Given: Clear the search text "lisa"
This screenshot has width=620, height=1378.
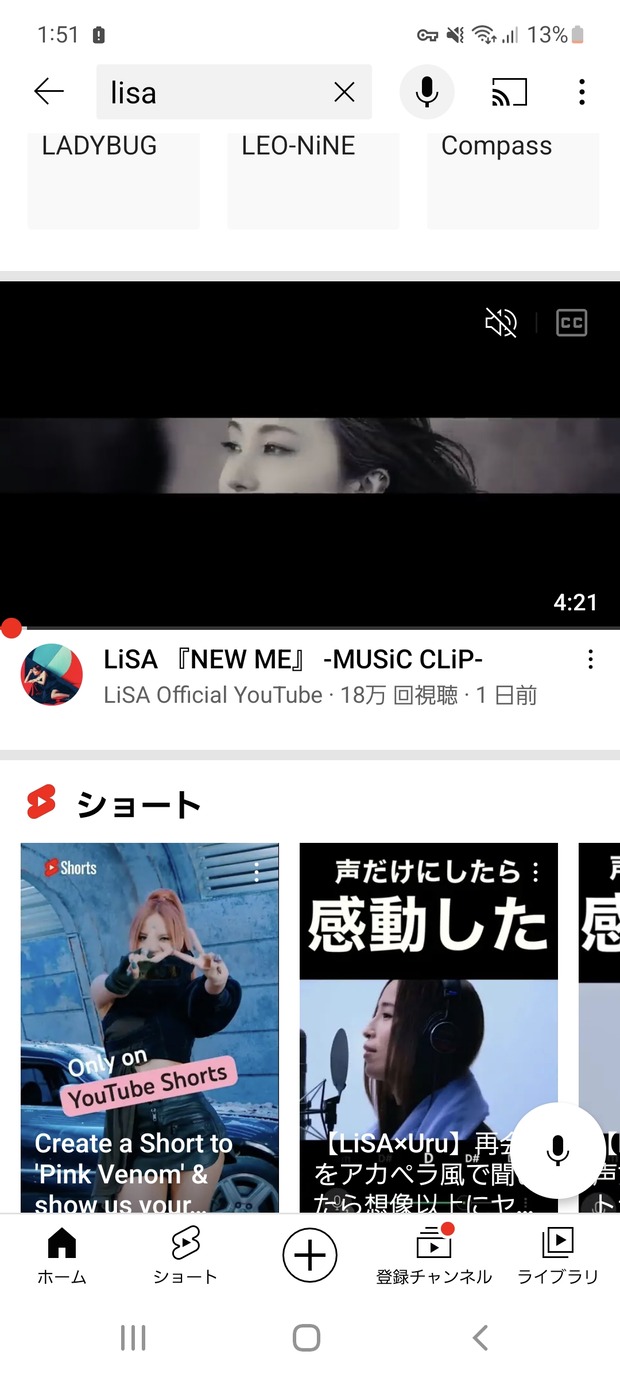Looking at the screenshot, I should (344, 93).
